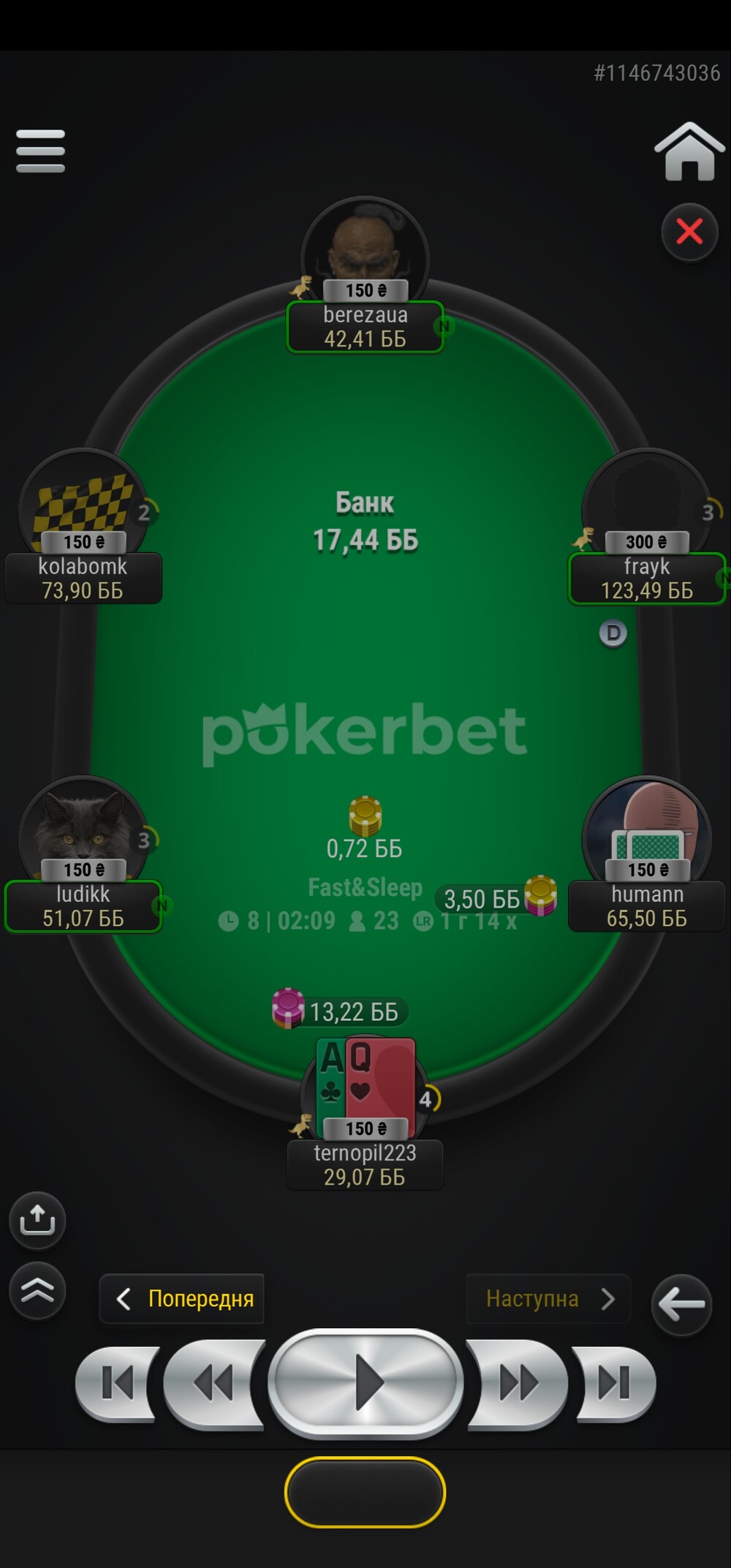Skip to the end of replay
The image size is (731, 1568).
614,1382
